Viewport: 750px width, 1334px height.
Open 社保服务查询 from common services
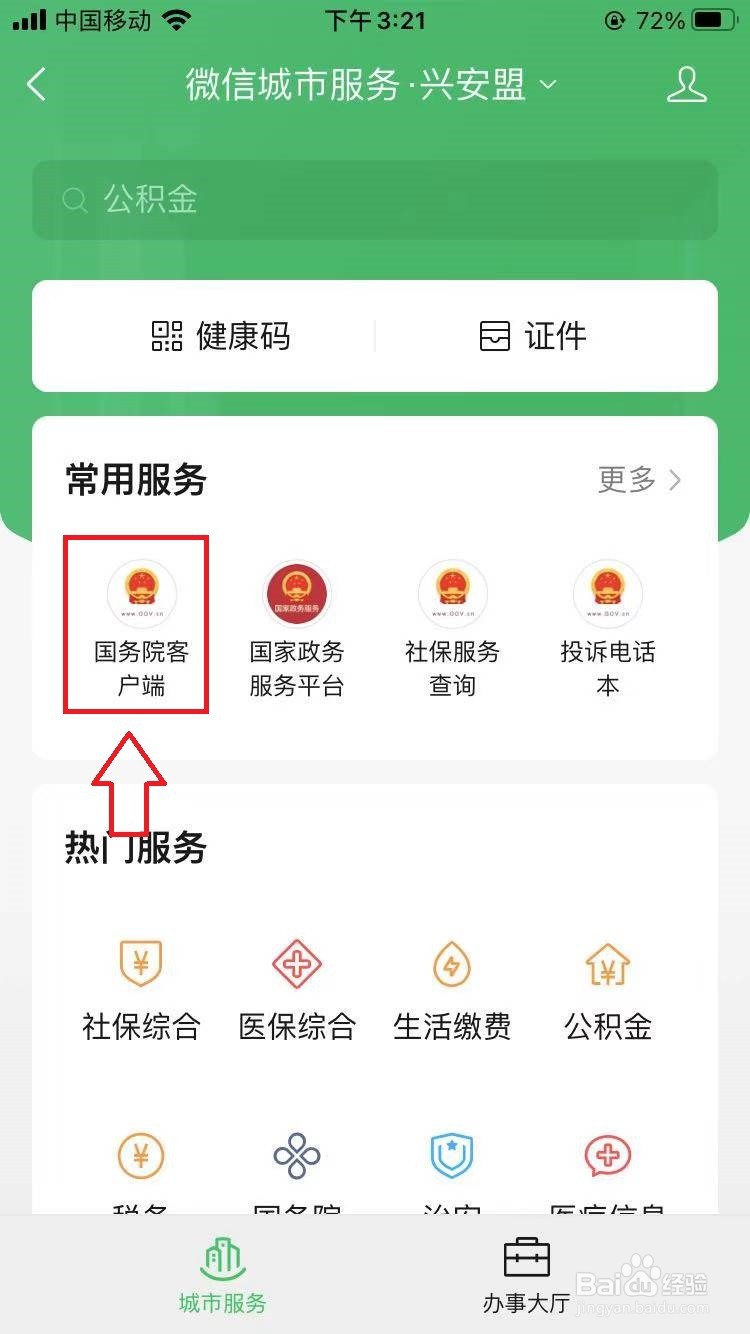coord(453,620)
